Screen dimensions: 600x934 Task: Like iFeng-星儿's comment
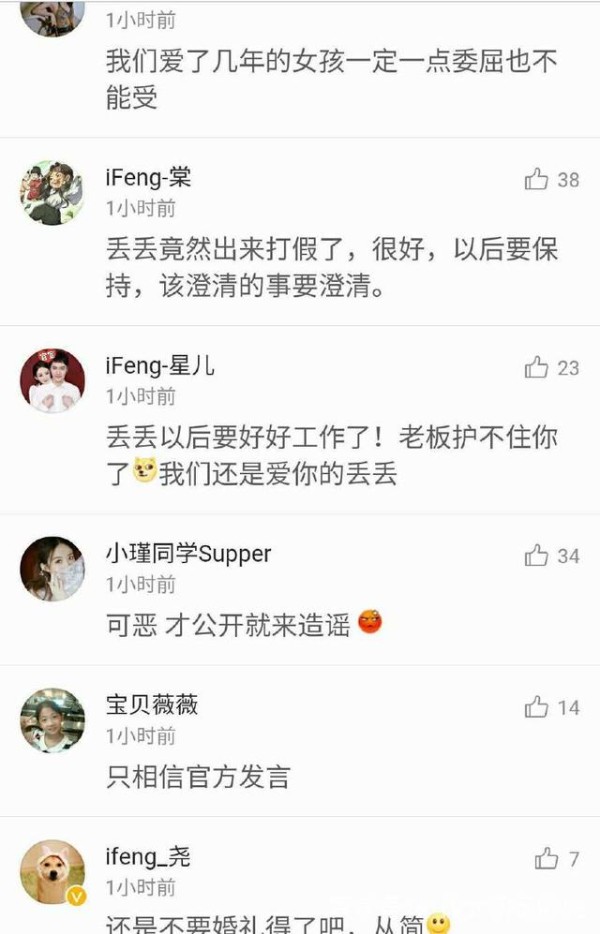point(537,368)
